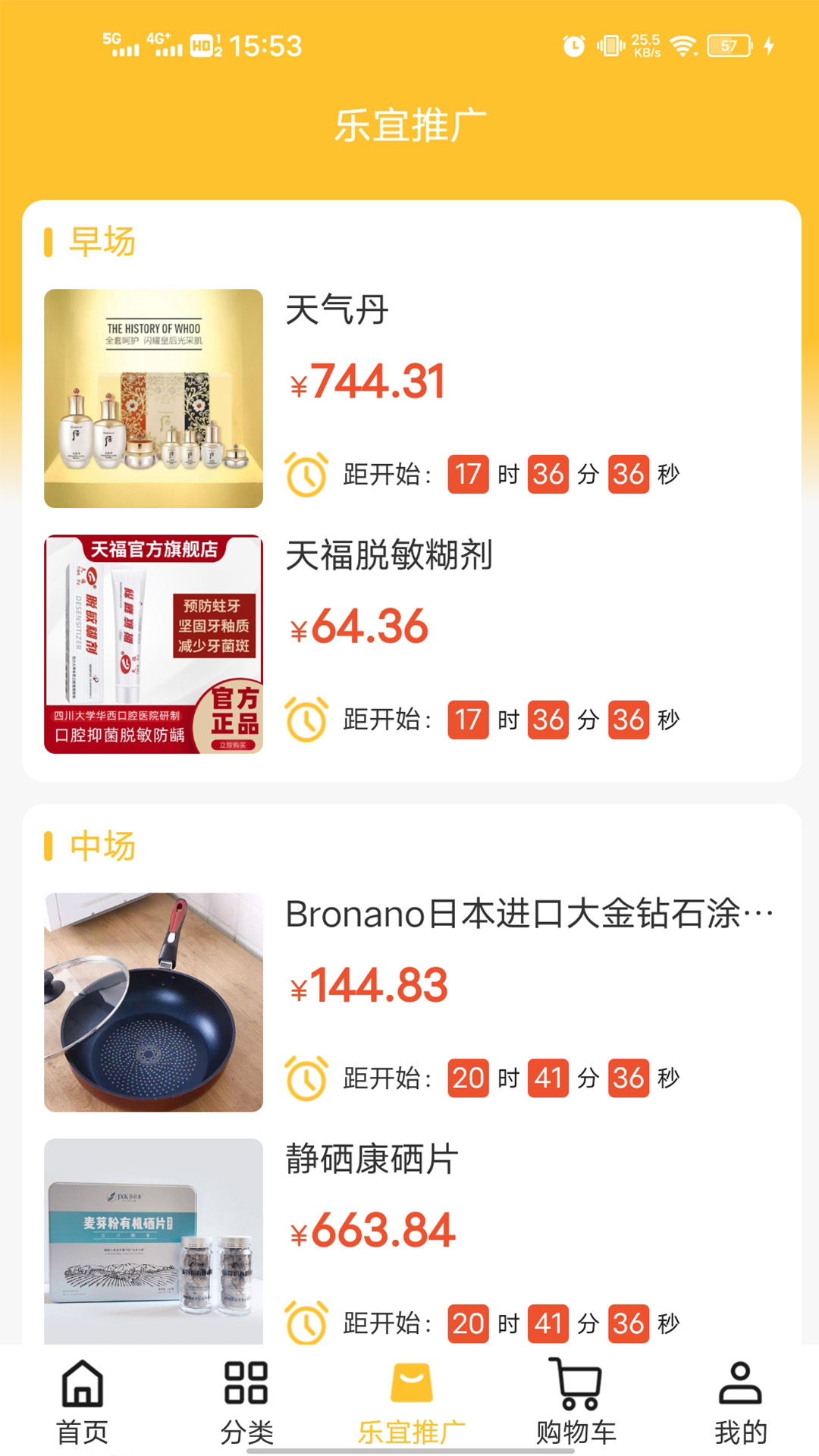This screenshot has height=1456, width=819.
Task: Click the clock icon beside 天气丹 countdown
Action: [x=305, y=475]
